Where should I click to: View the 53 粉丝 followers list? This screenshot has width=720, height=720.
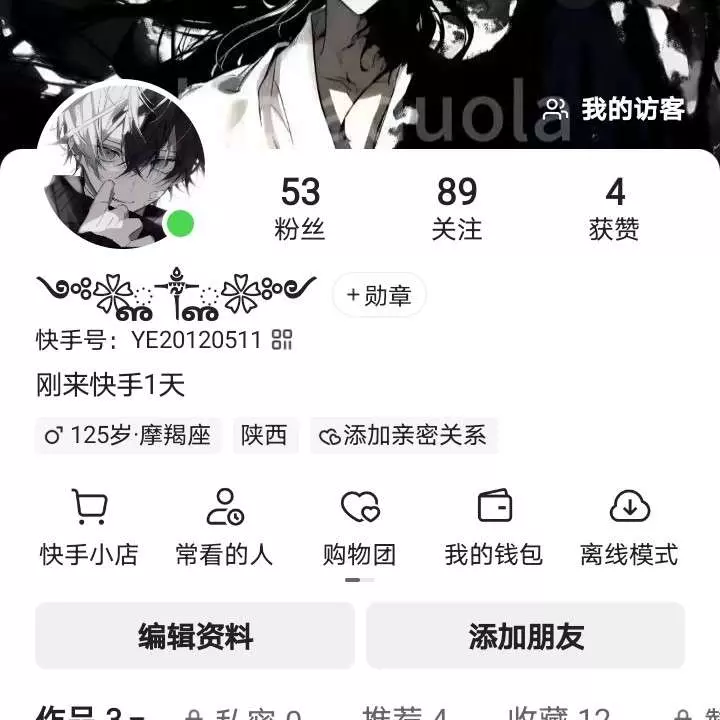click(x=300, y=208)
